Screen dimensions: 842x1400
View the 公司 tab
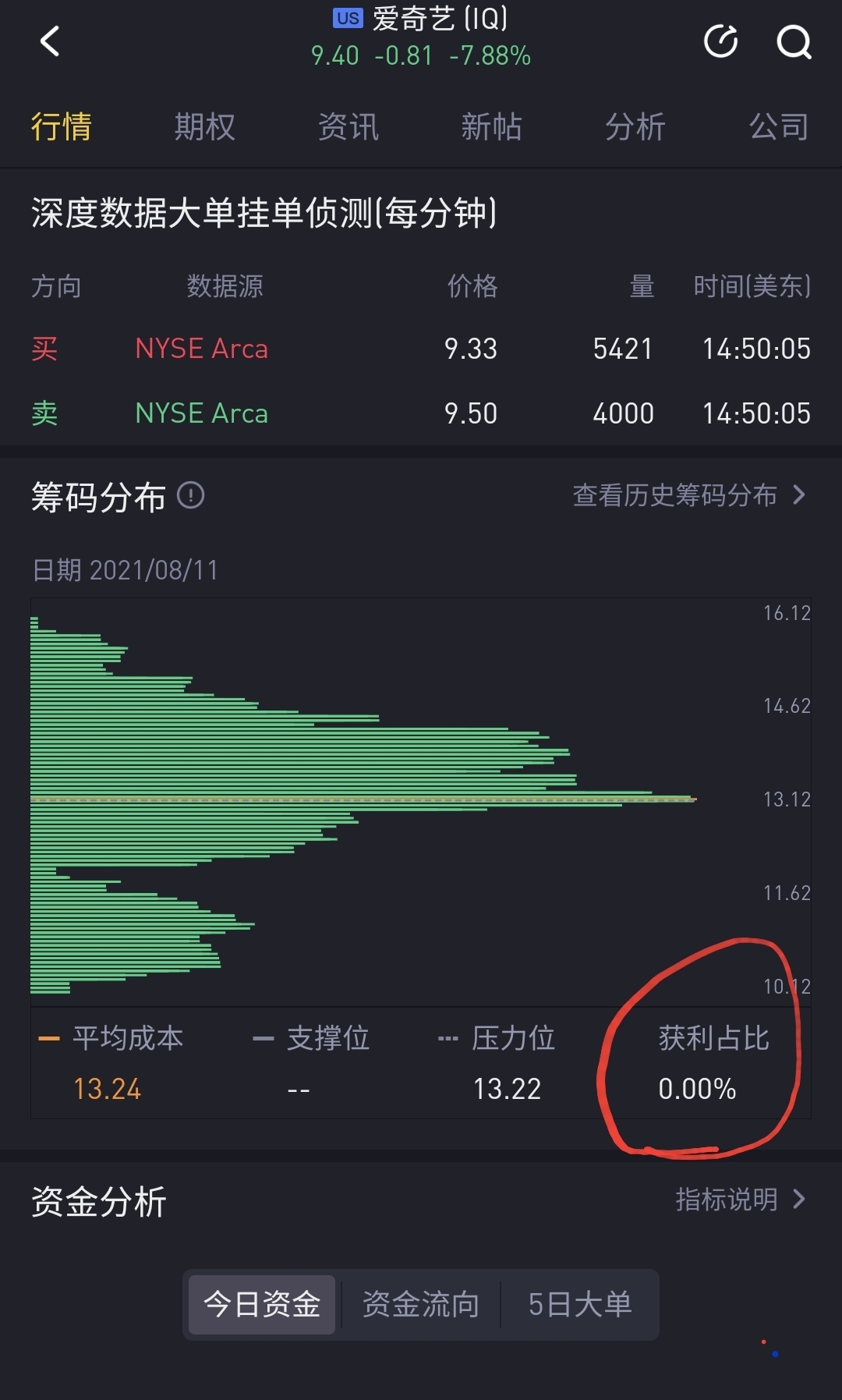[x=779, y=126]
